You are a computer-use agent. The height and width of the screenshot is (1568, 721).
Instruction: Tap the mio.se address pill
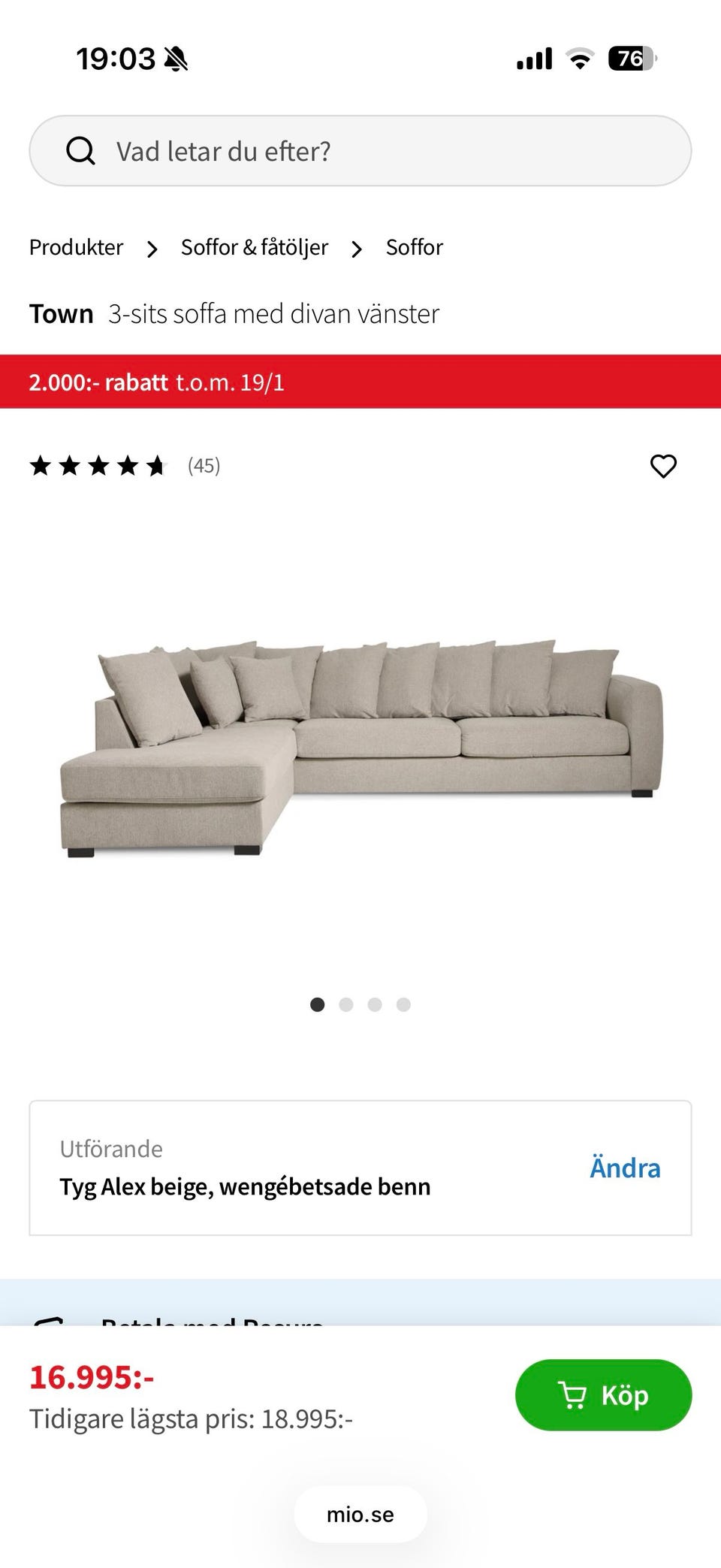click(360, 1515)
